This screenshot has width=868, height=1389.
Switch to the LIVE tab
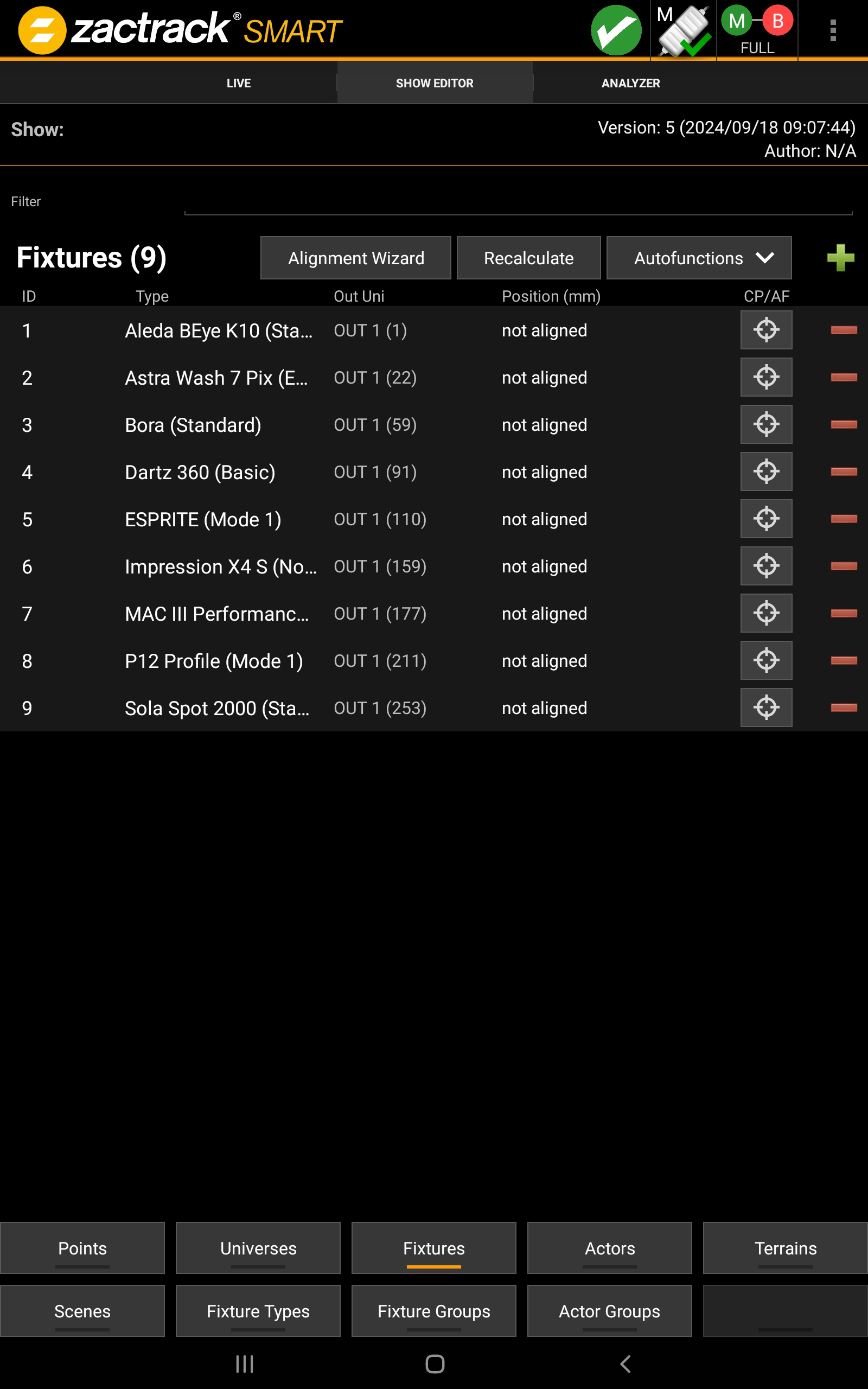[x=238, y=83]
